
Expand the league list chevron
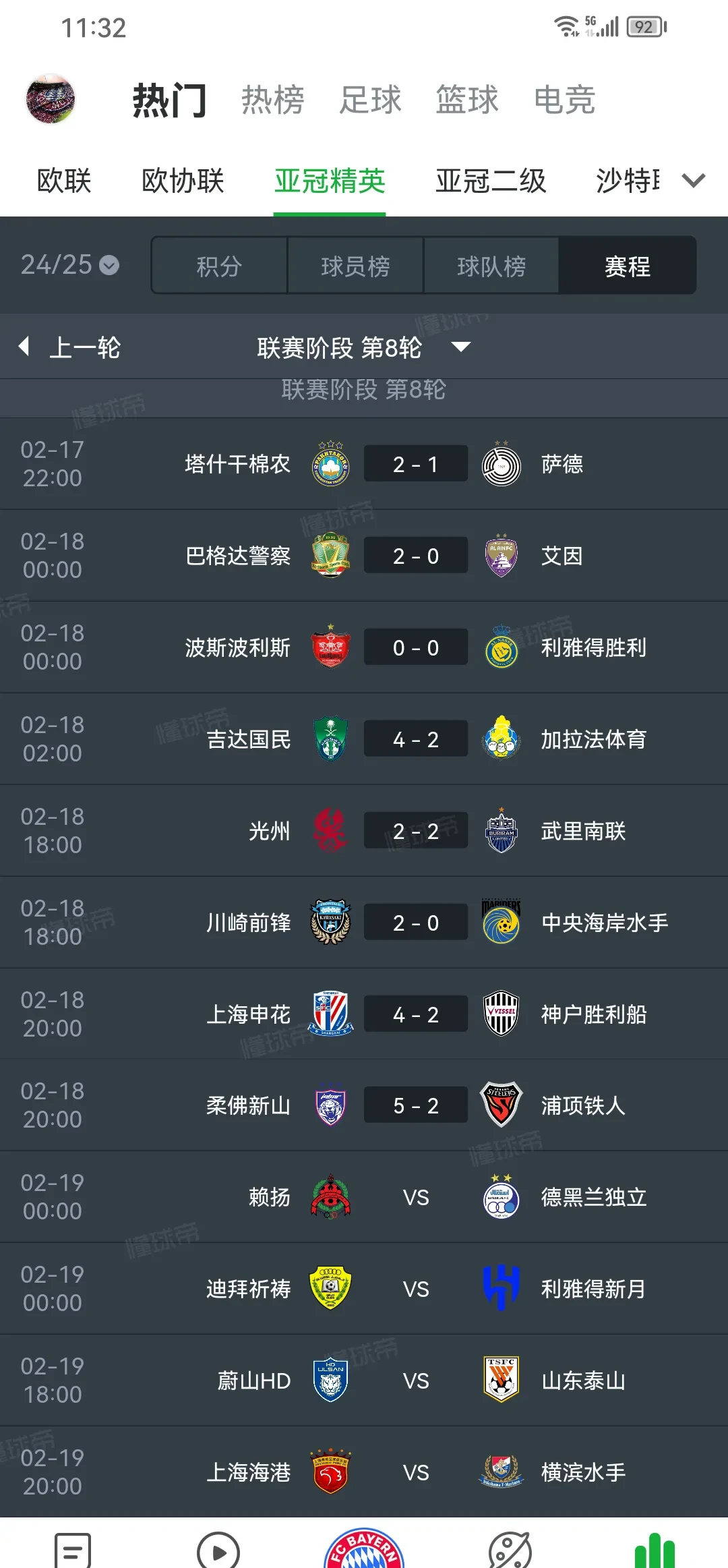(x=693, y=181)
